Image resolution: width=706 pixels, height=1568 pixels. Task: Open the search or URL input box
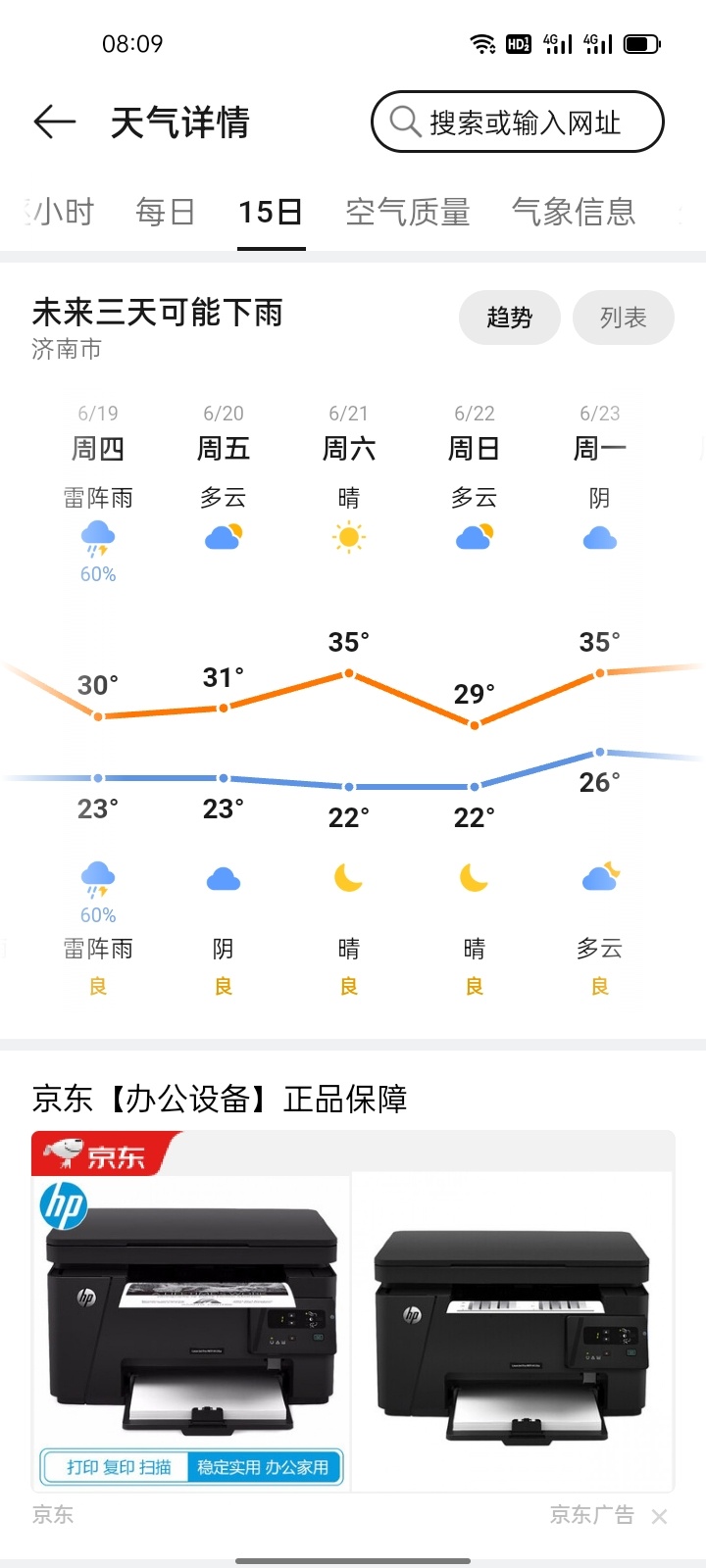tap(518, 122)
